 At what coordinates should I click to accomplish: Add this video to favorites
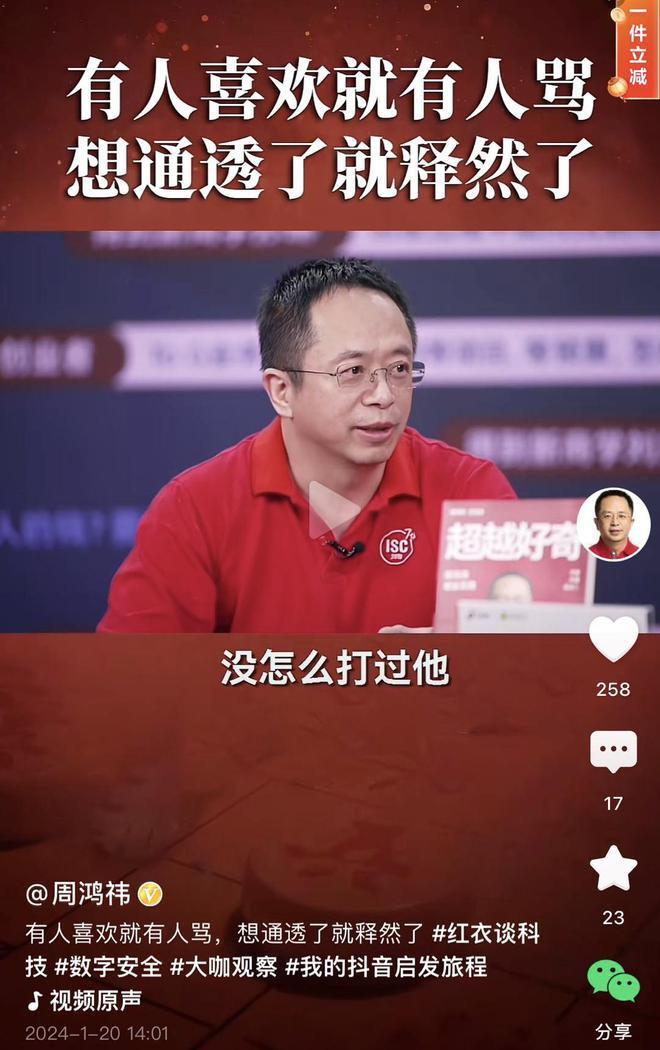point(613,868)
